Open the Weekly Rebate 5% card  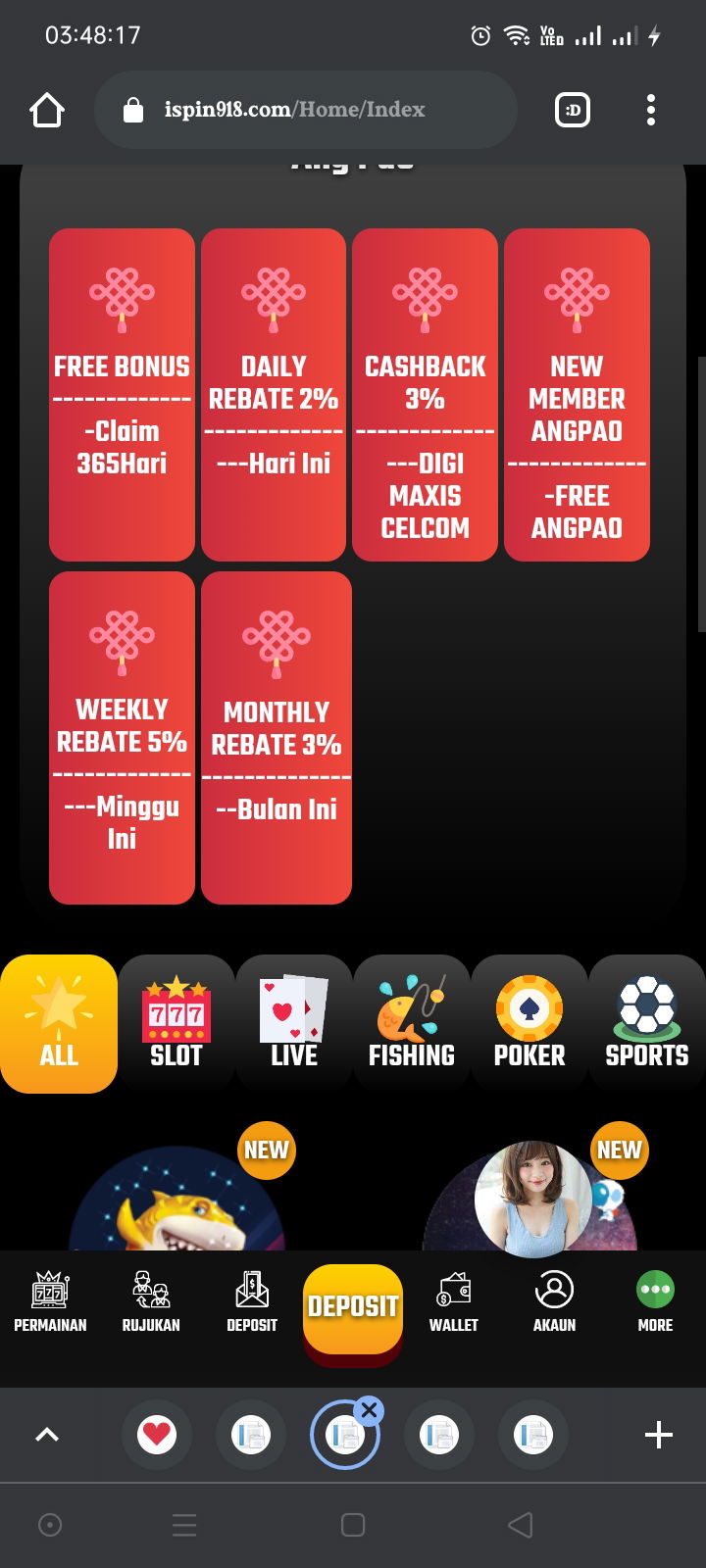coord(122,737)
